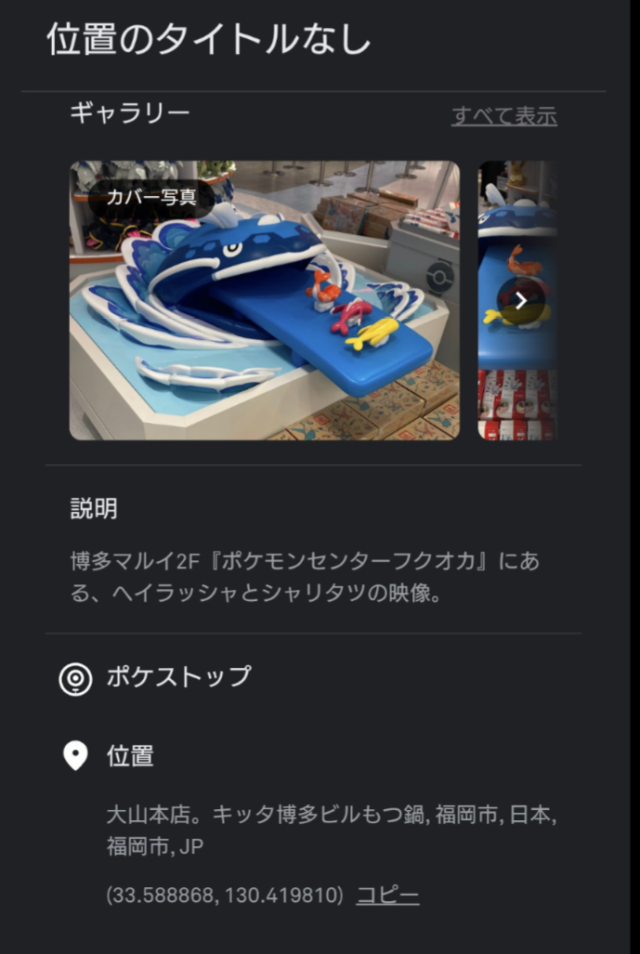This screenshot has width=640, height=954.
Task: Tap the すべて表示 link in the gallery
Action: 504,116
